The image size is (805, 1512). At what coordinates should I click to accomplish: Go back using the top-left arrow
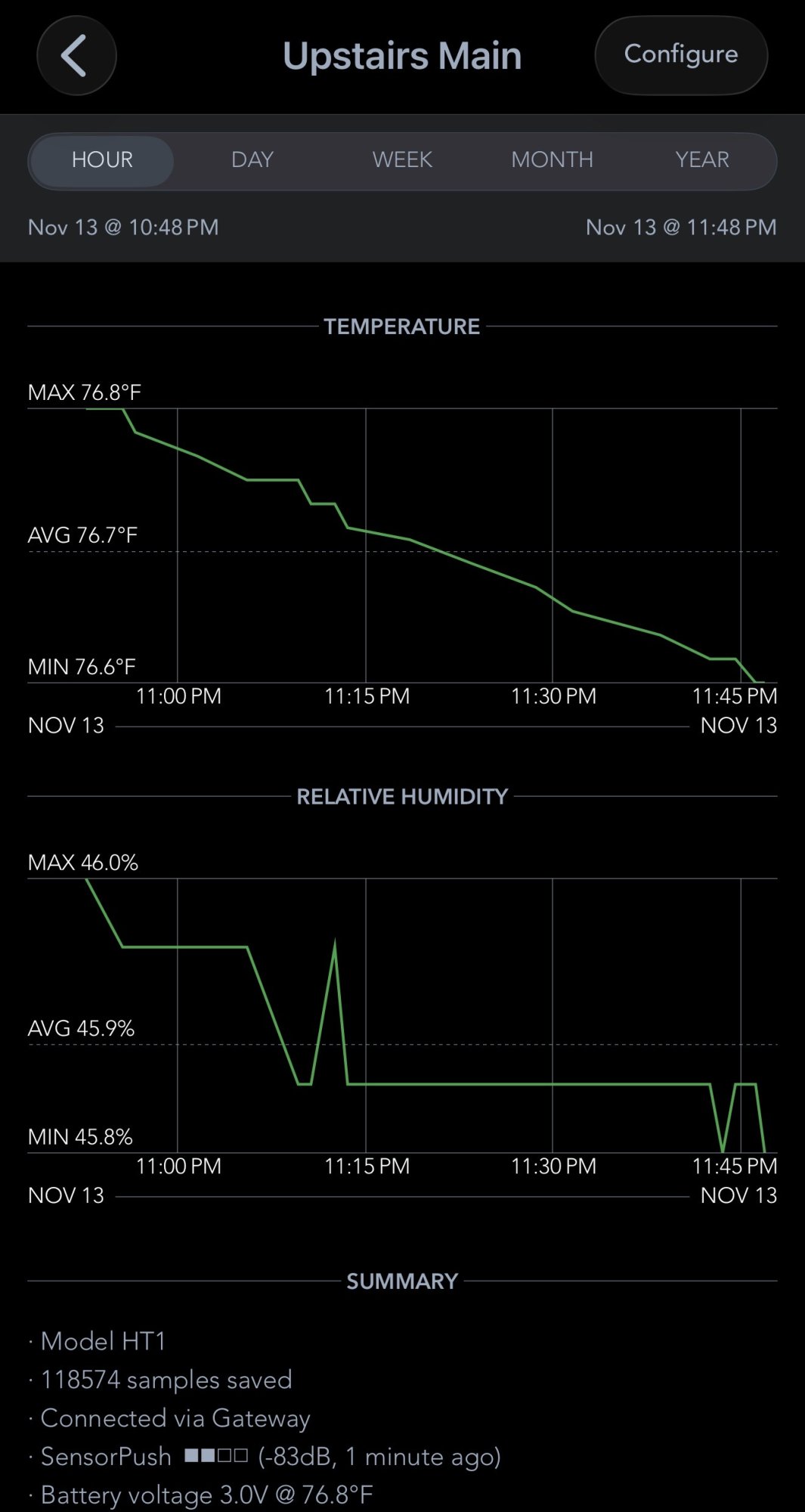coord(76,55)
